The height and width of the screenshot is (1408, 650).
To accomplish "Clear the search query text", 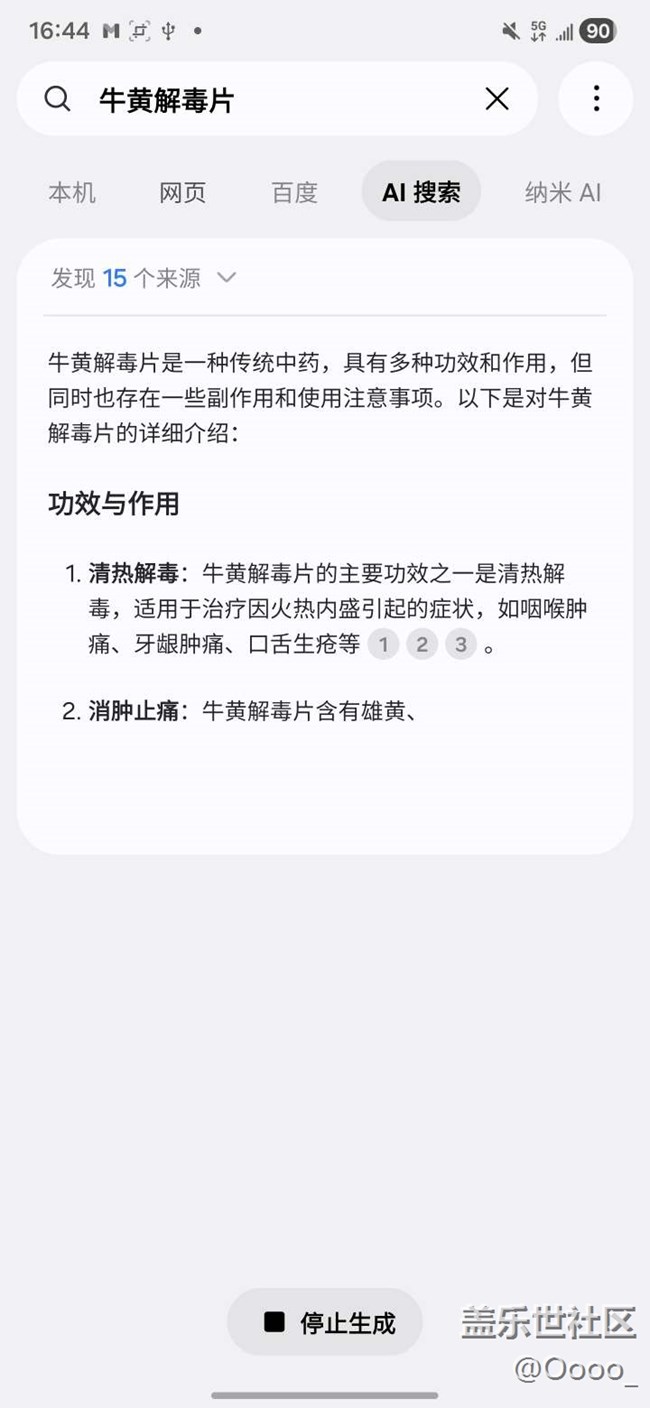I will pyautogui.click(x=497, y=99).
